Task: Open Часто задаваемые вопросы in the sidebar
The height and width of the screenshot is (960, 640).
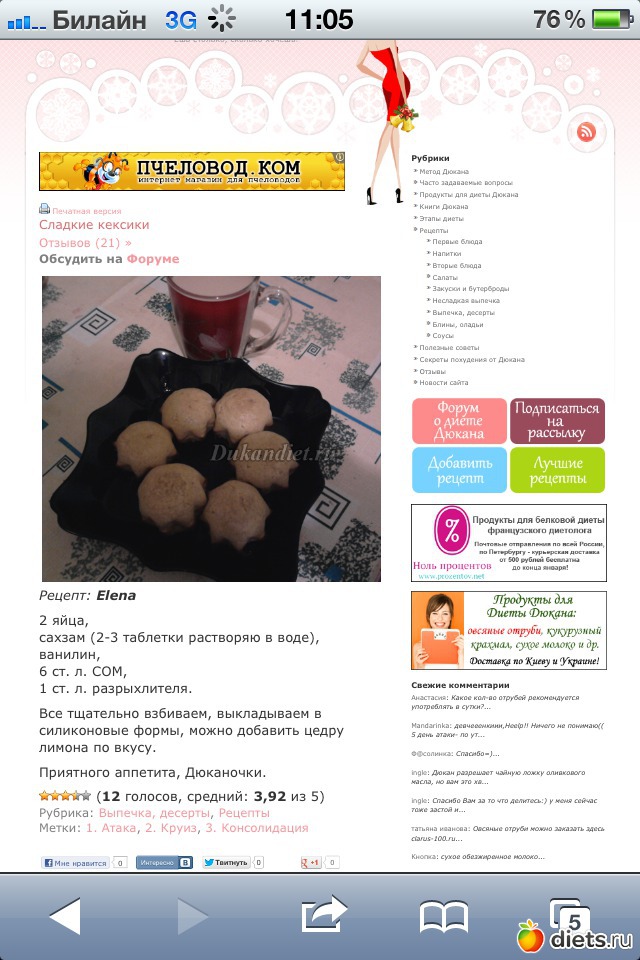Action: [x=468, y=183]
